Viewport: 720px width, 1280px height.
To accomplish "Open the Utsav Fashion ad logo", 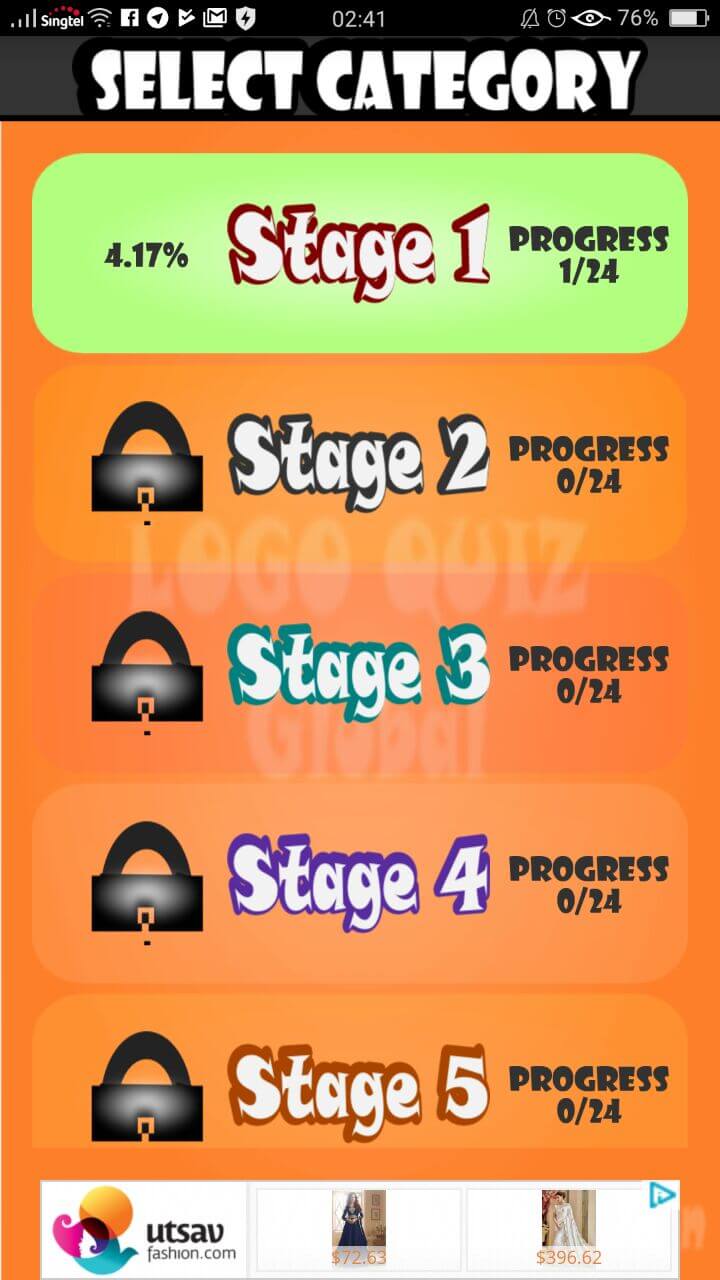I will 145,1229.
